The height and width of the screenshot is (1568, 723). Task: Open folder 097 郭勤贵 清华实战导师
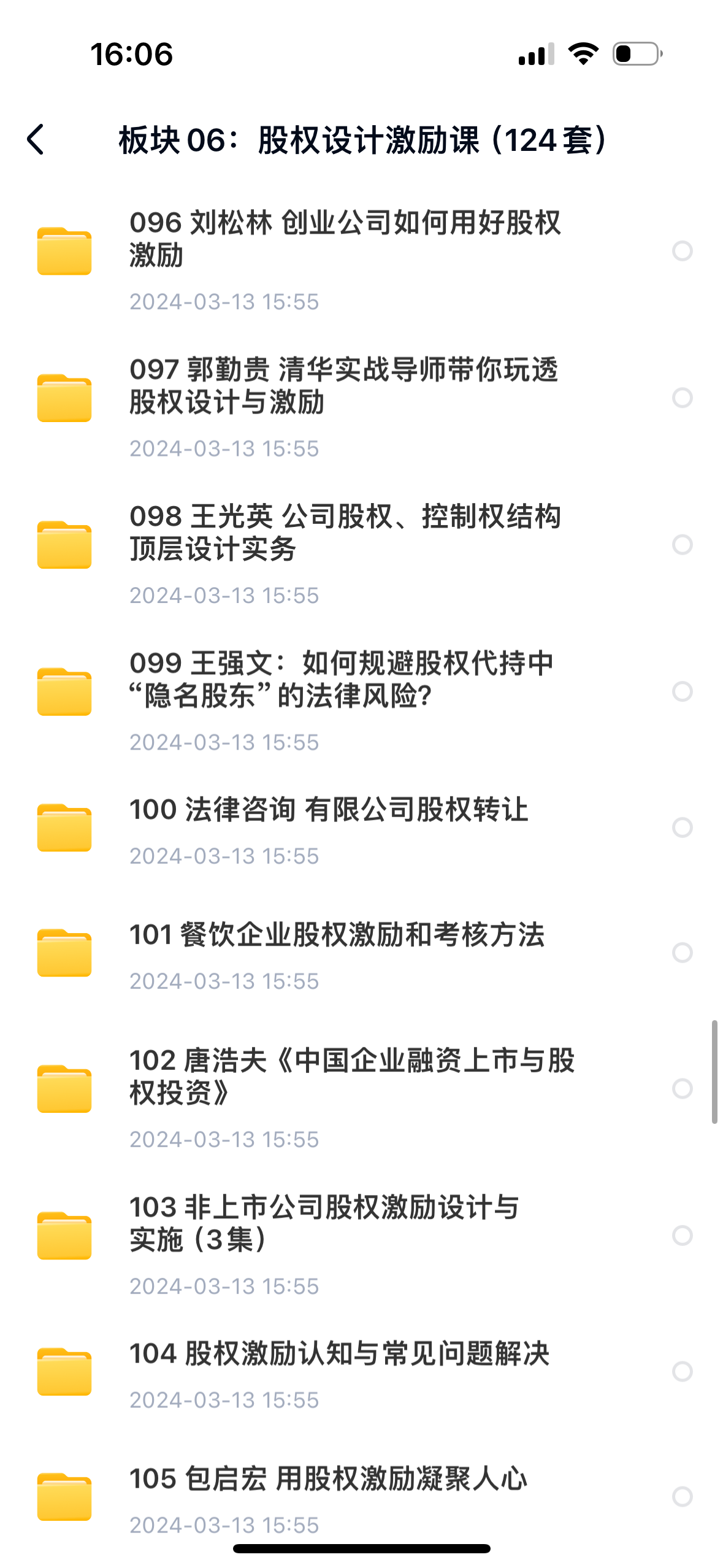[x=343, y=386]
